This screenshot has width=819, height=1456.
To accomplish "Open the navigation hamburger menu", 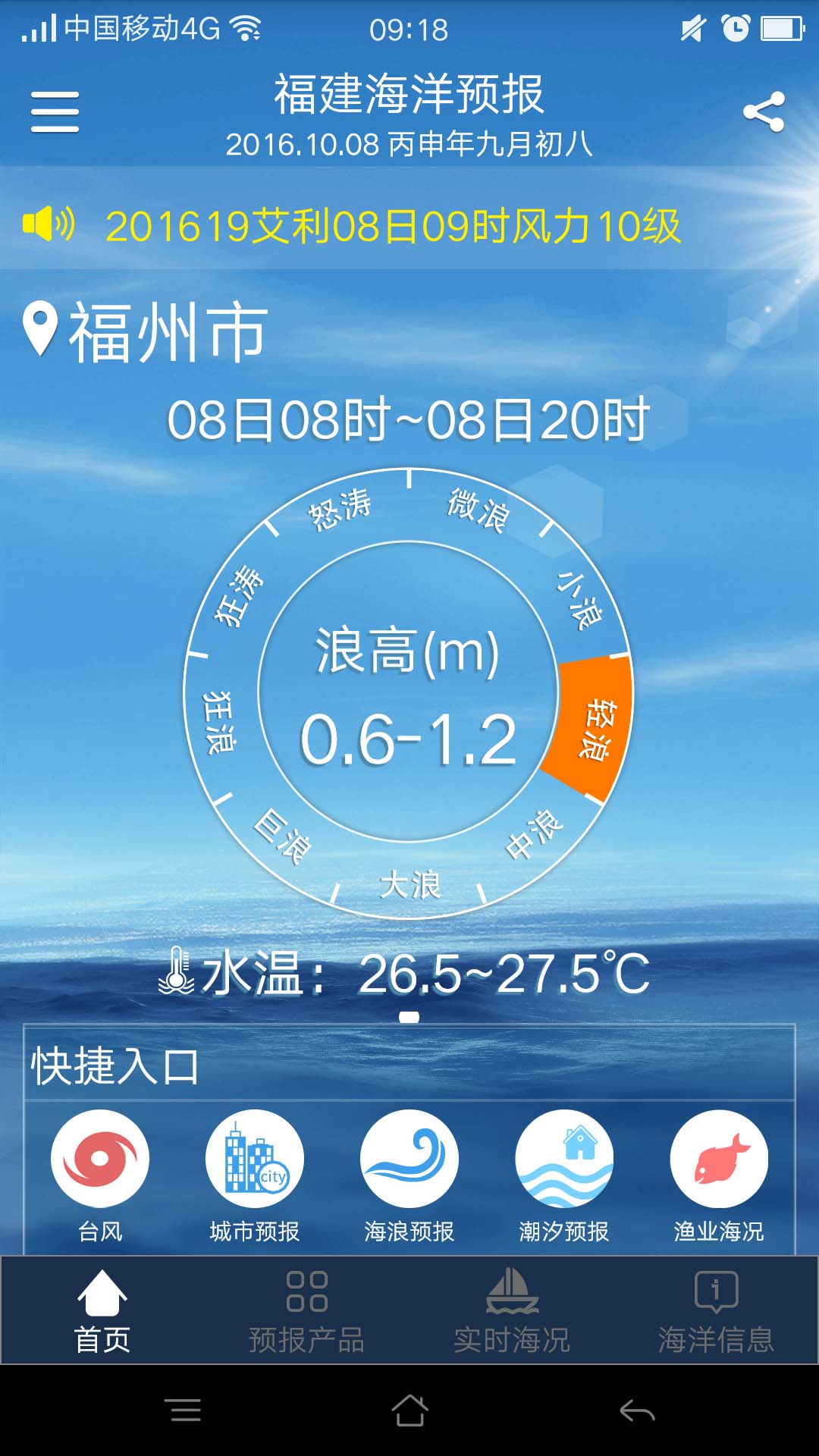I will point(54,109).
